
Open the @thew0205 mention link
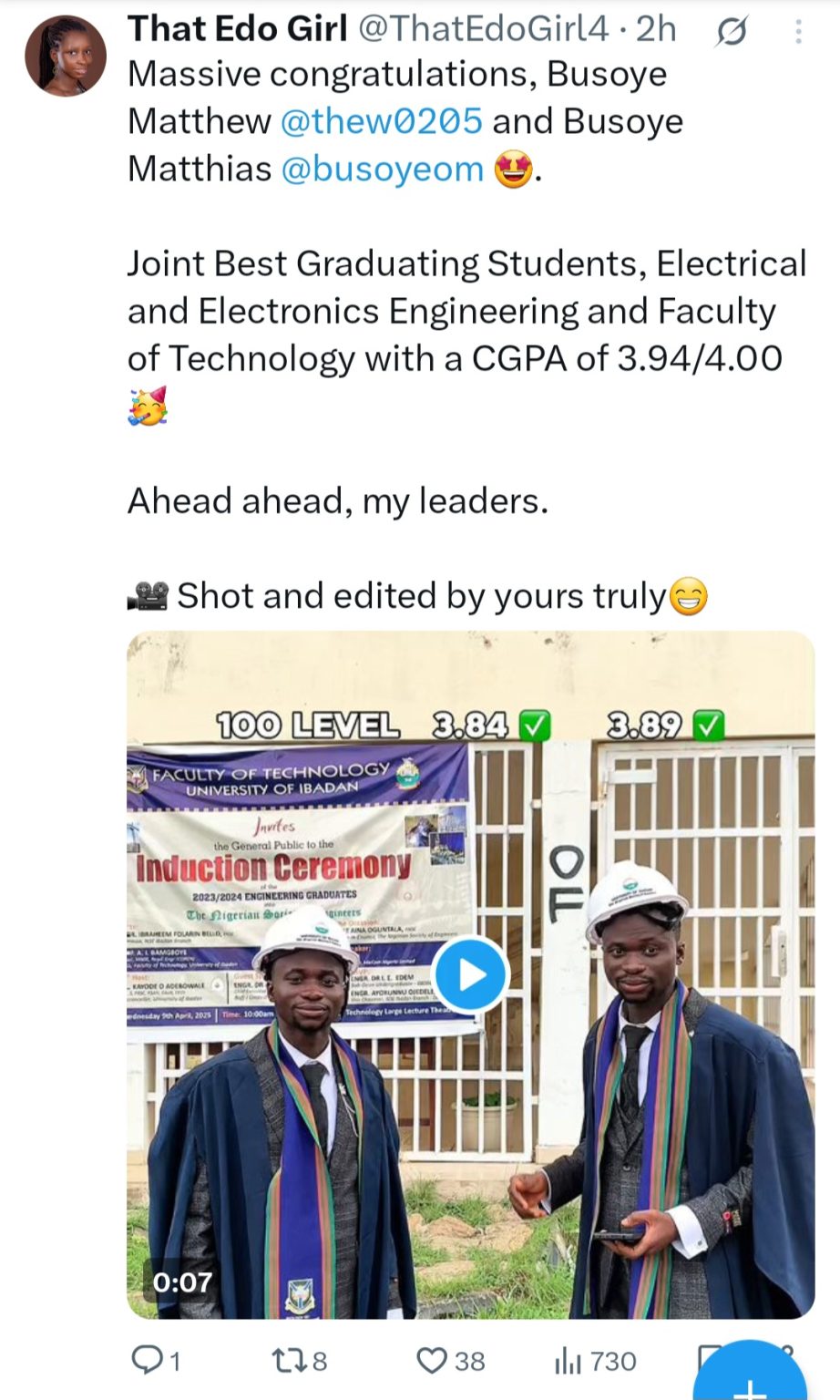coord(381,121)
